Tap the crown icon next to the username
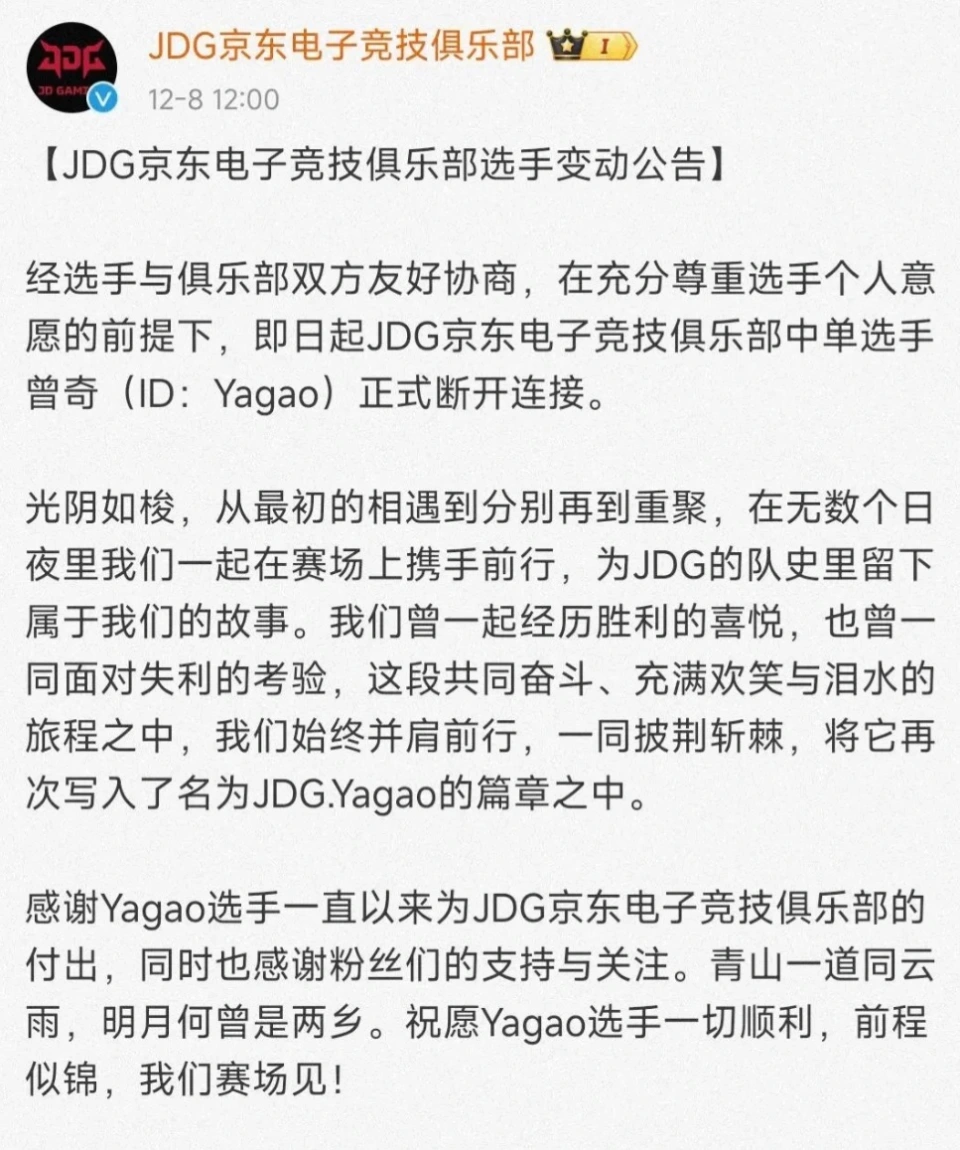The height and width of the screenshot is (1150, 960). coord(566,44)
